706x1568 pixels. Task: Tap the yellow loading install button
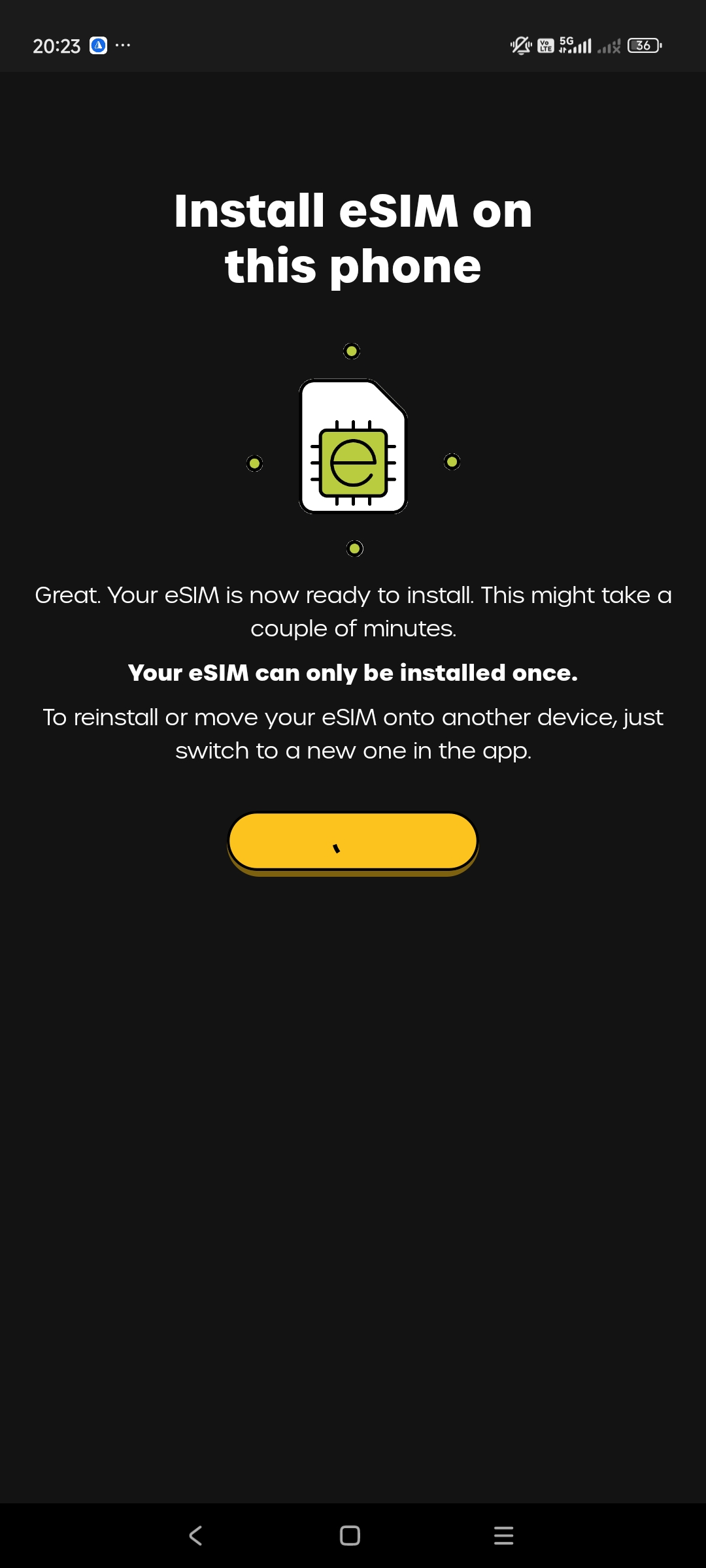coord(353,842)
